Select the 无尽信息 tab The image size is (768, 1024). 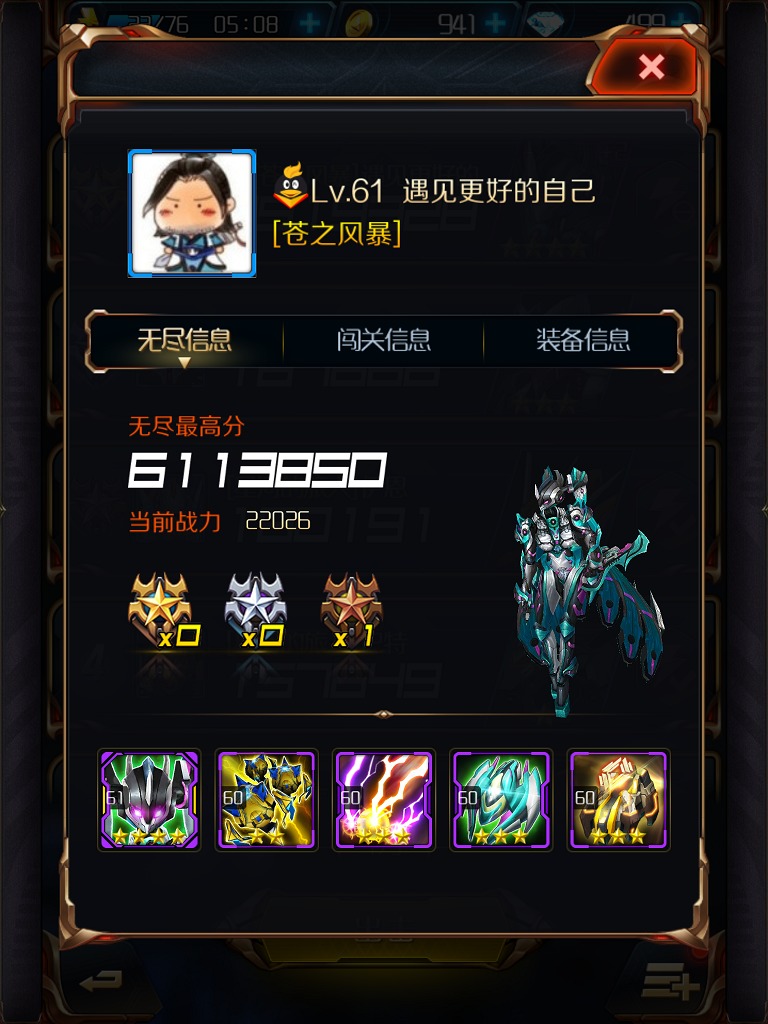tap(185, 340)
